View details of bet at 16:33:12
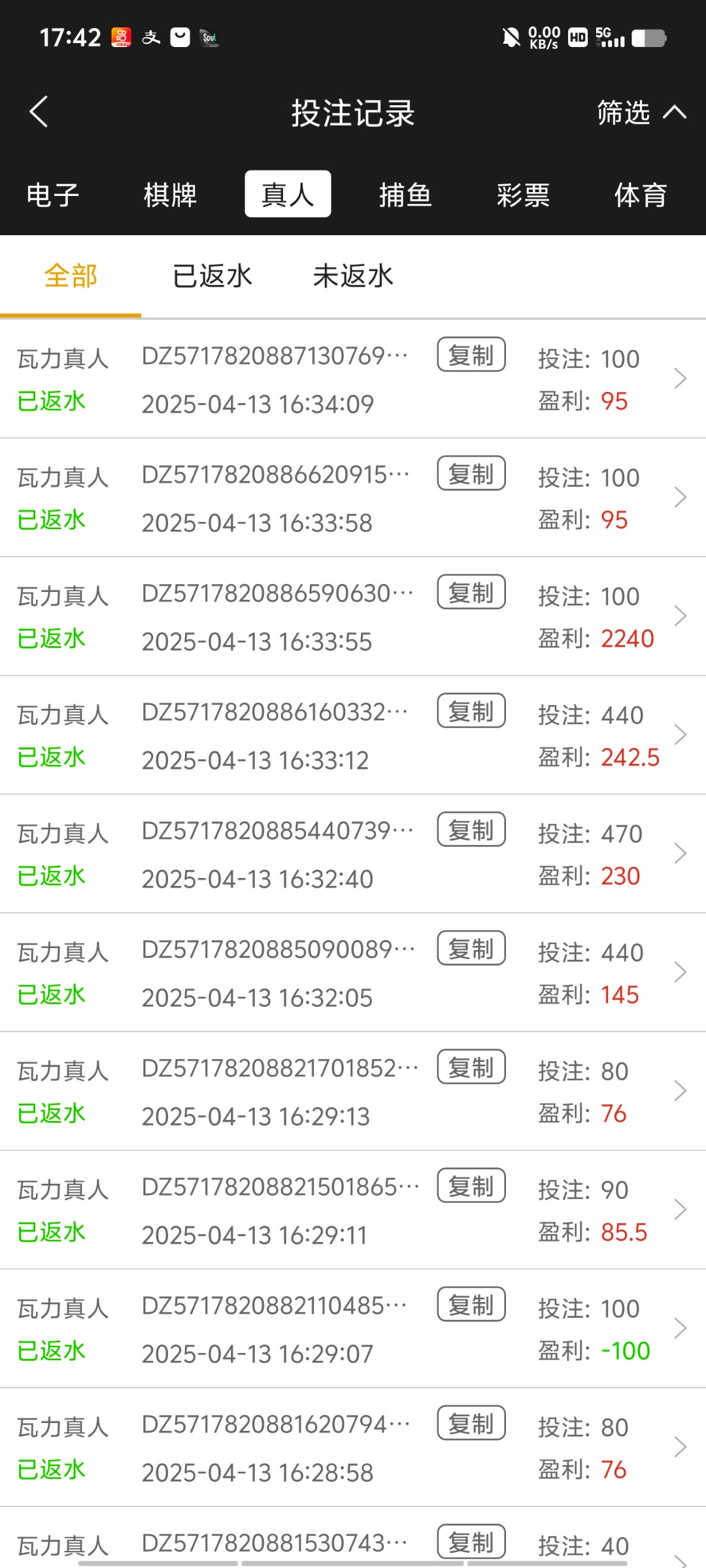 [x=679, y=735]
